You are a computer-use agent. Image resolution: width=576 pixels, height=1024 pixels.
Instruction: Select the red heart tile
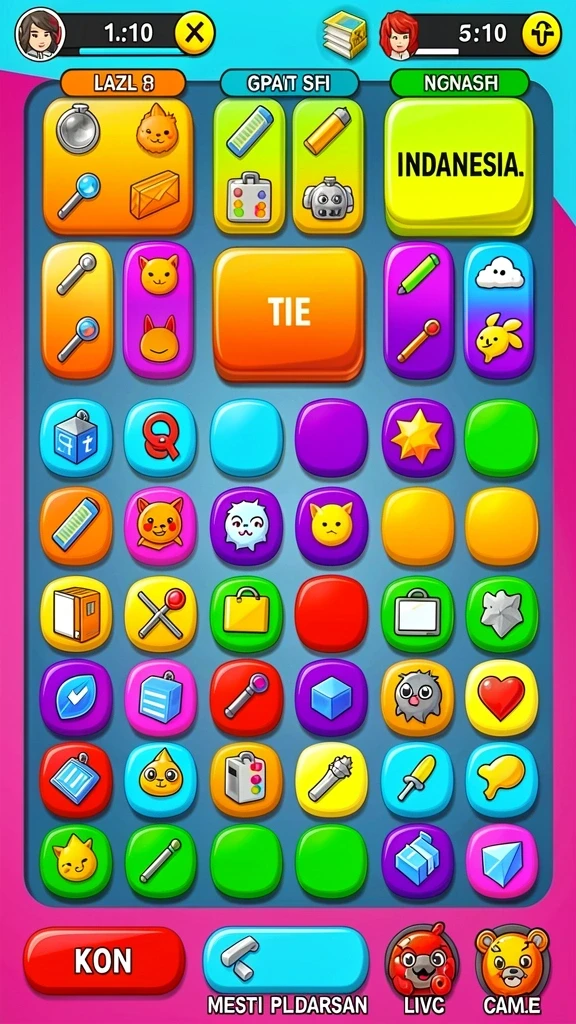(x=501, y=697)
